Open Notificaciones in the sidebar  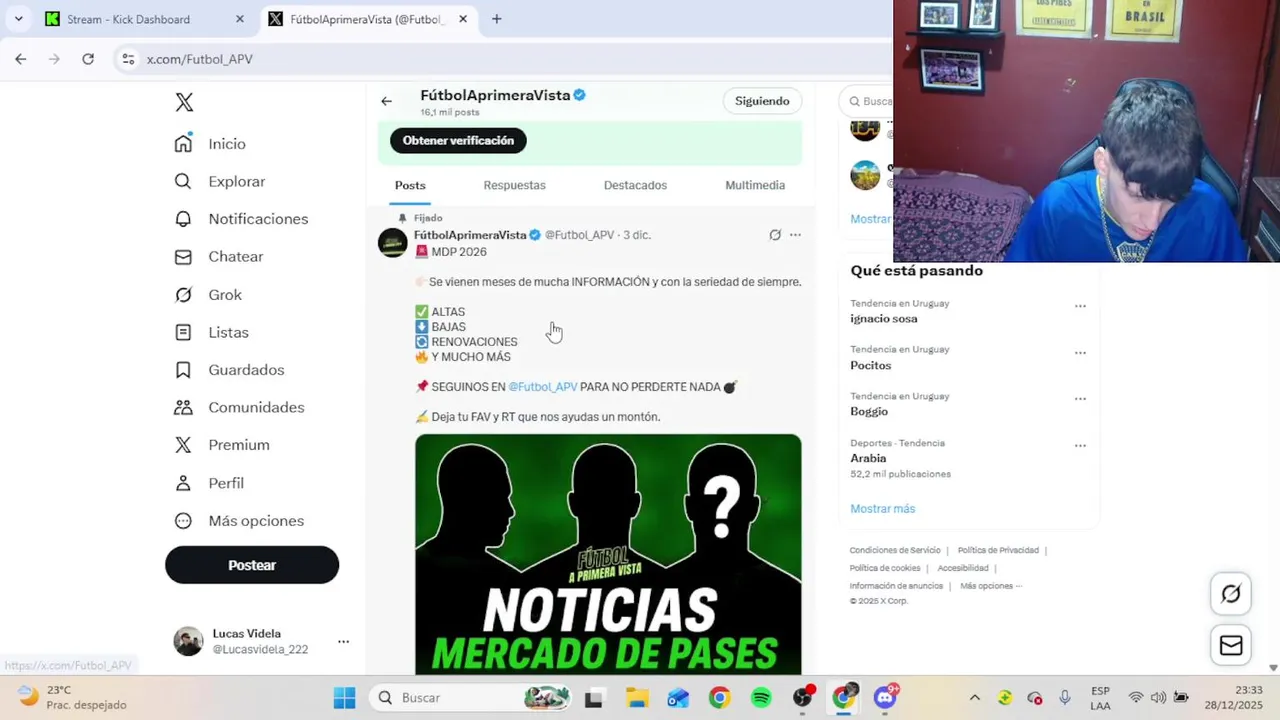[x=257, y=219]
